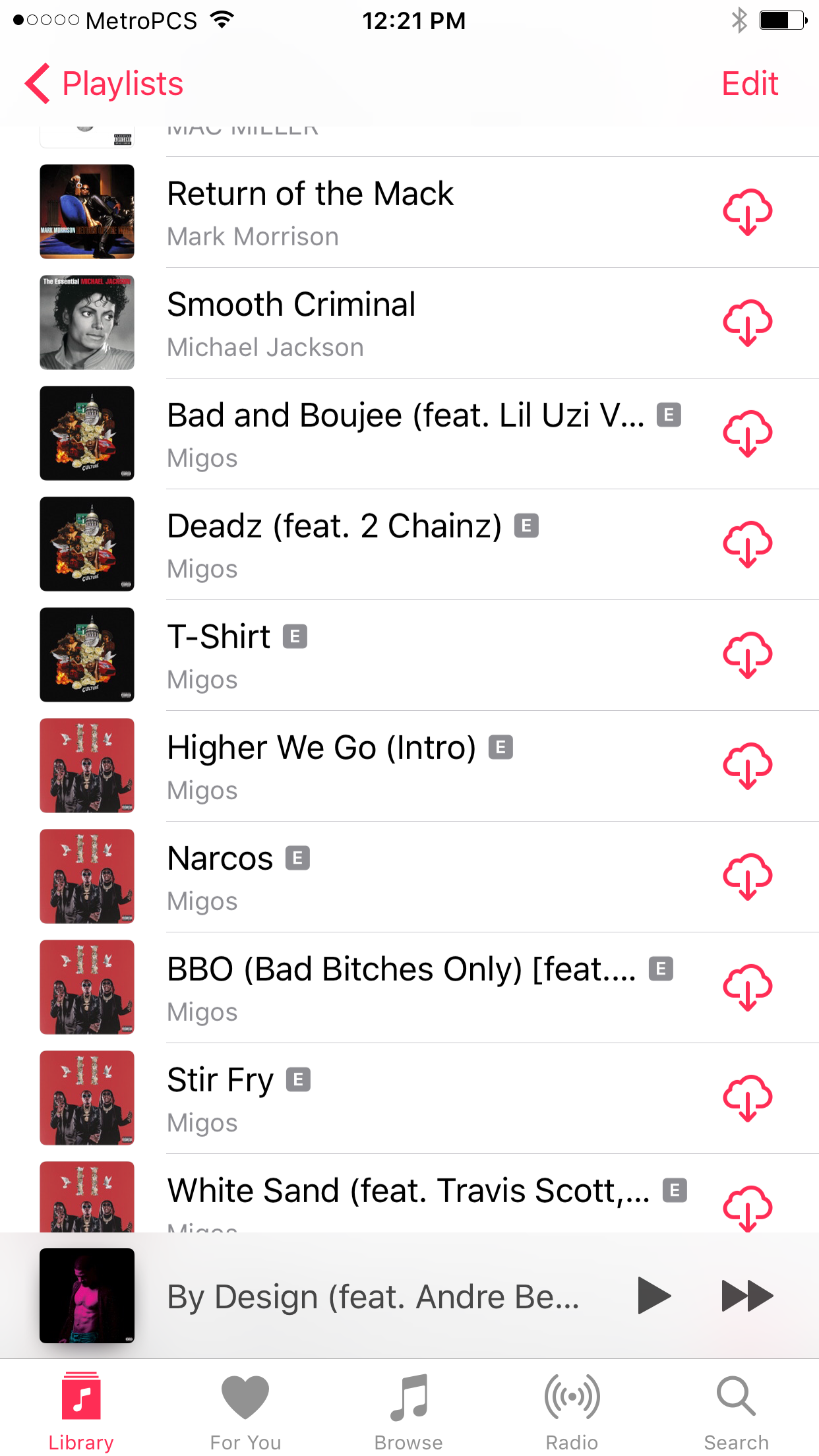The width and height of the screenshot is (819, 1456).
Task: Play Stir Fry by Migos
Action: [x=409, y=1098]
